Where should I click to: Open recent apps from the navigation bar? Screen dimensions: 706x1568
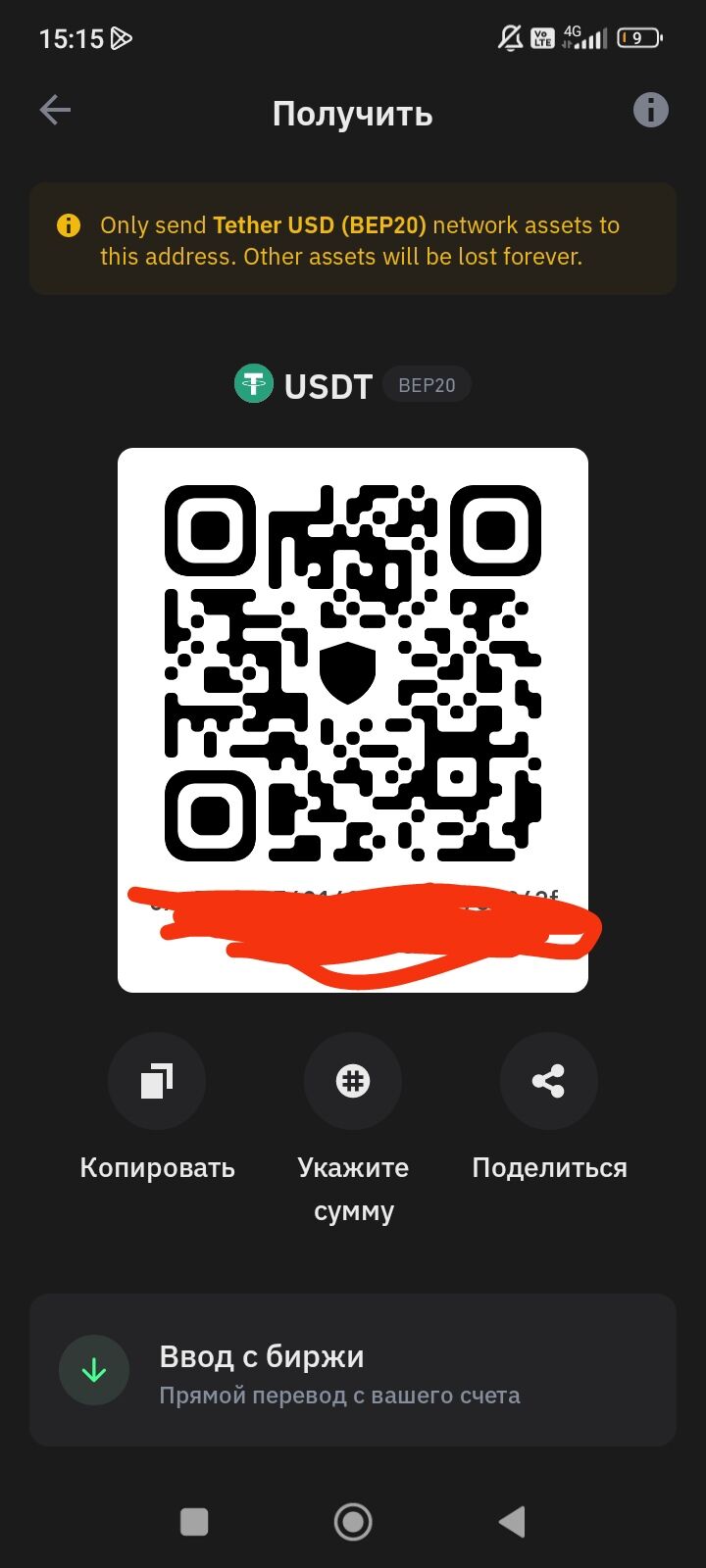[x=194, y=1522]
